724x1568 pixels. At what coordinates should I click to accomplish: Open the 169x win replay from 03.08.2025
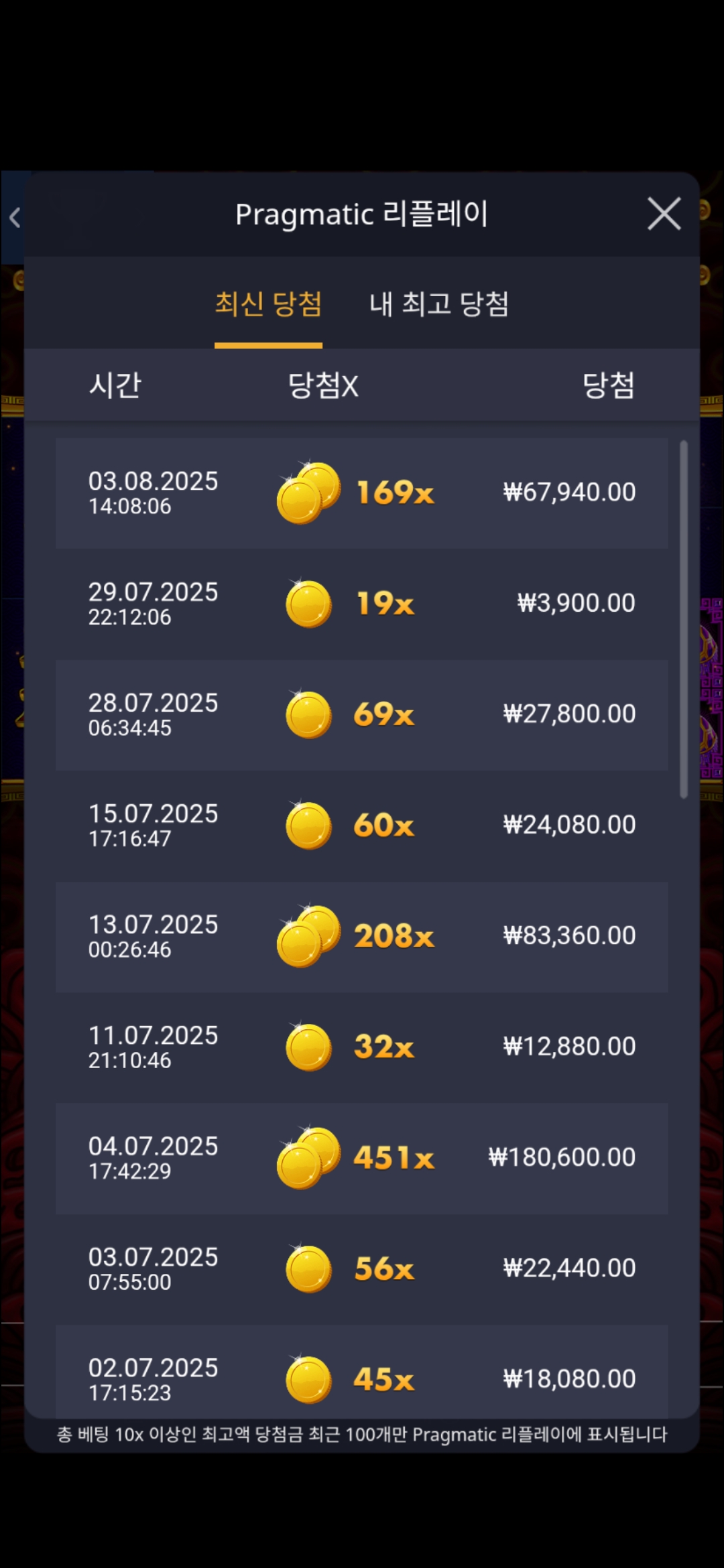361,493
